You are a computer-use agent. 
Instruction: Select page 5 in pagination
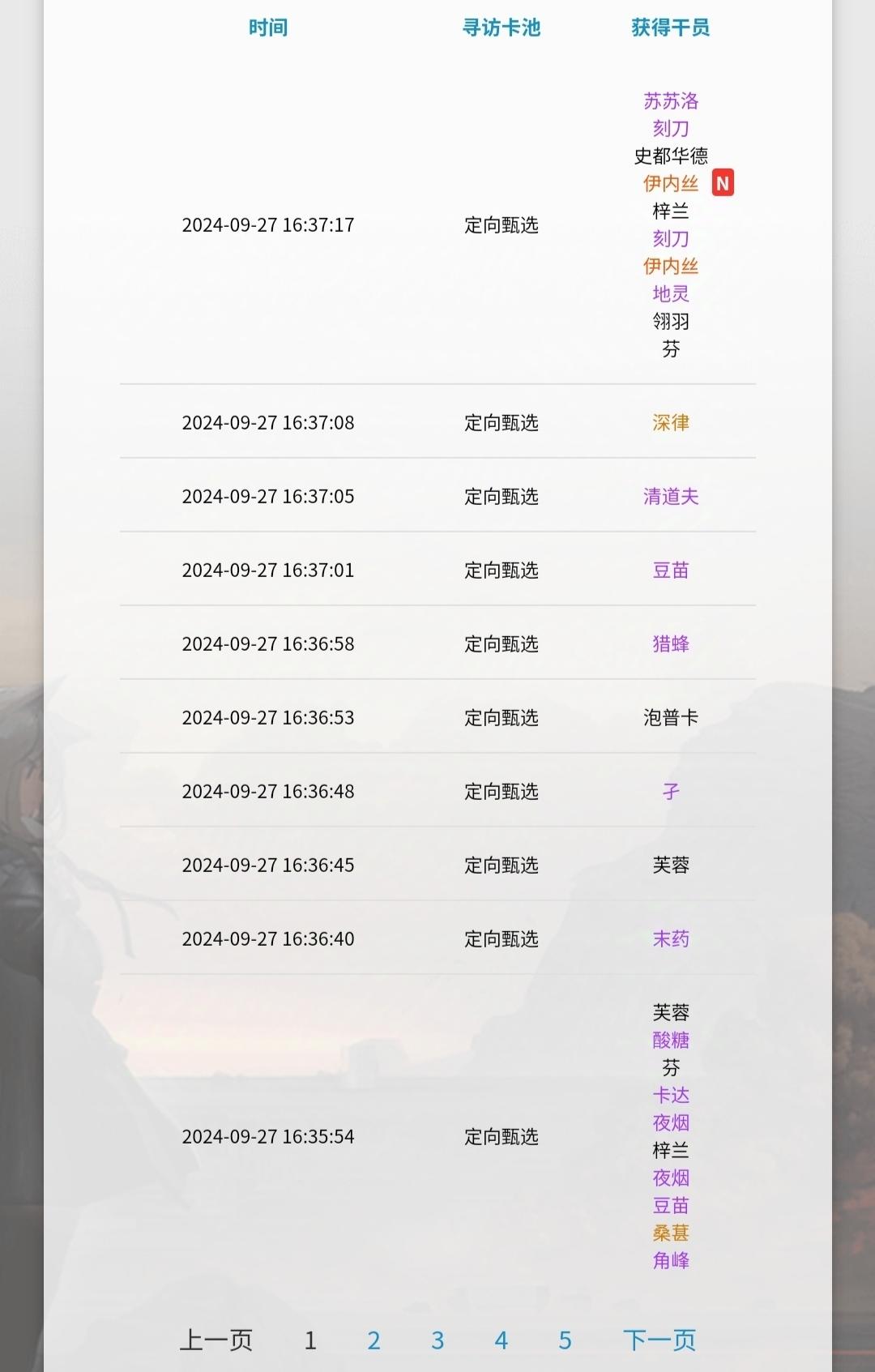pyautogui.click(x=566, y=1340)
